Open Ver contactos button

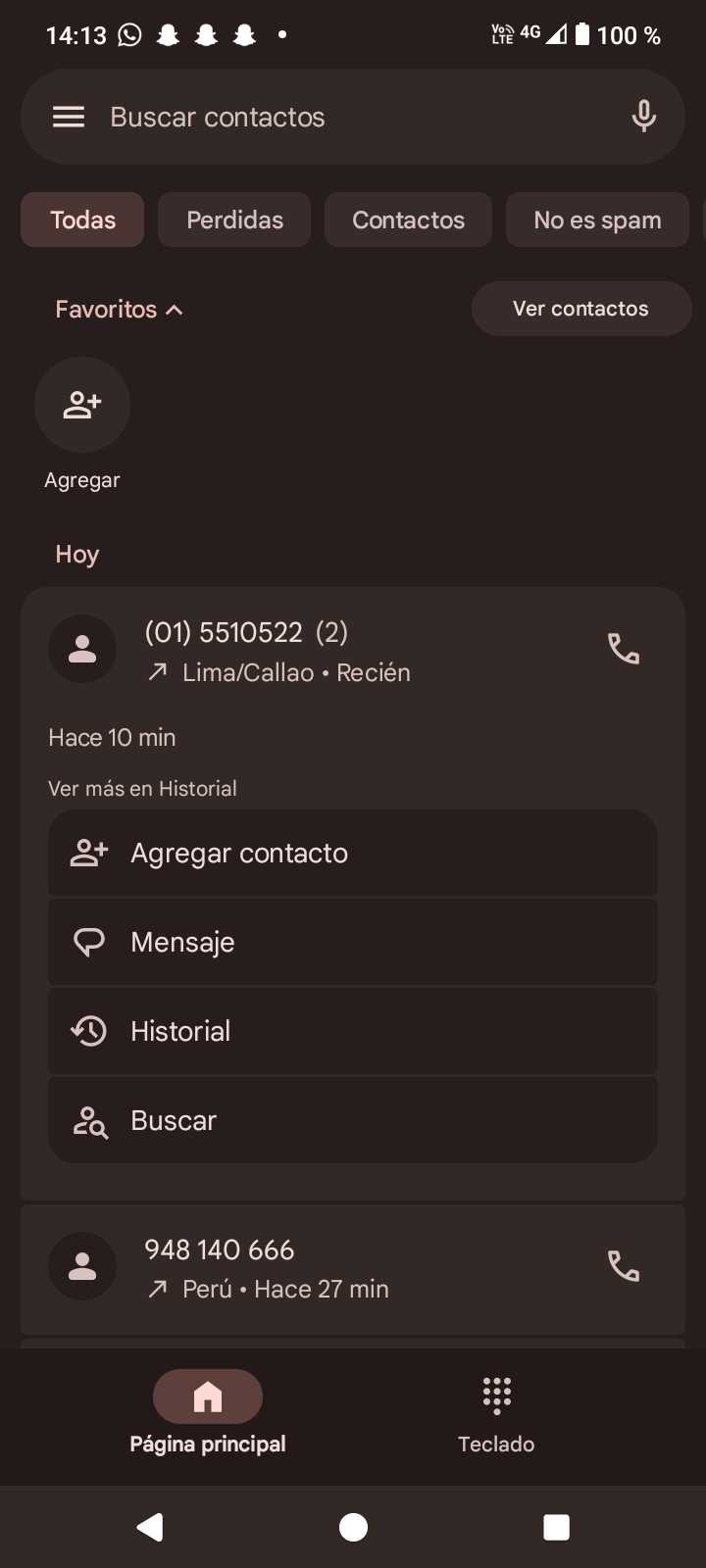pyautogui.click(x=580, y=309)
